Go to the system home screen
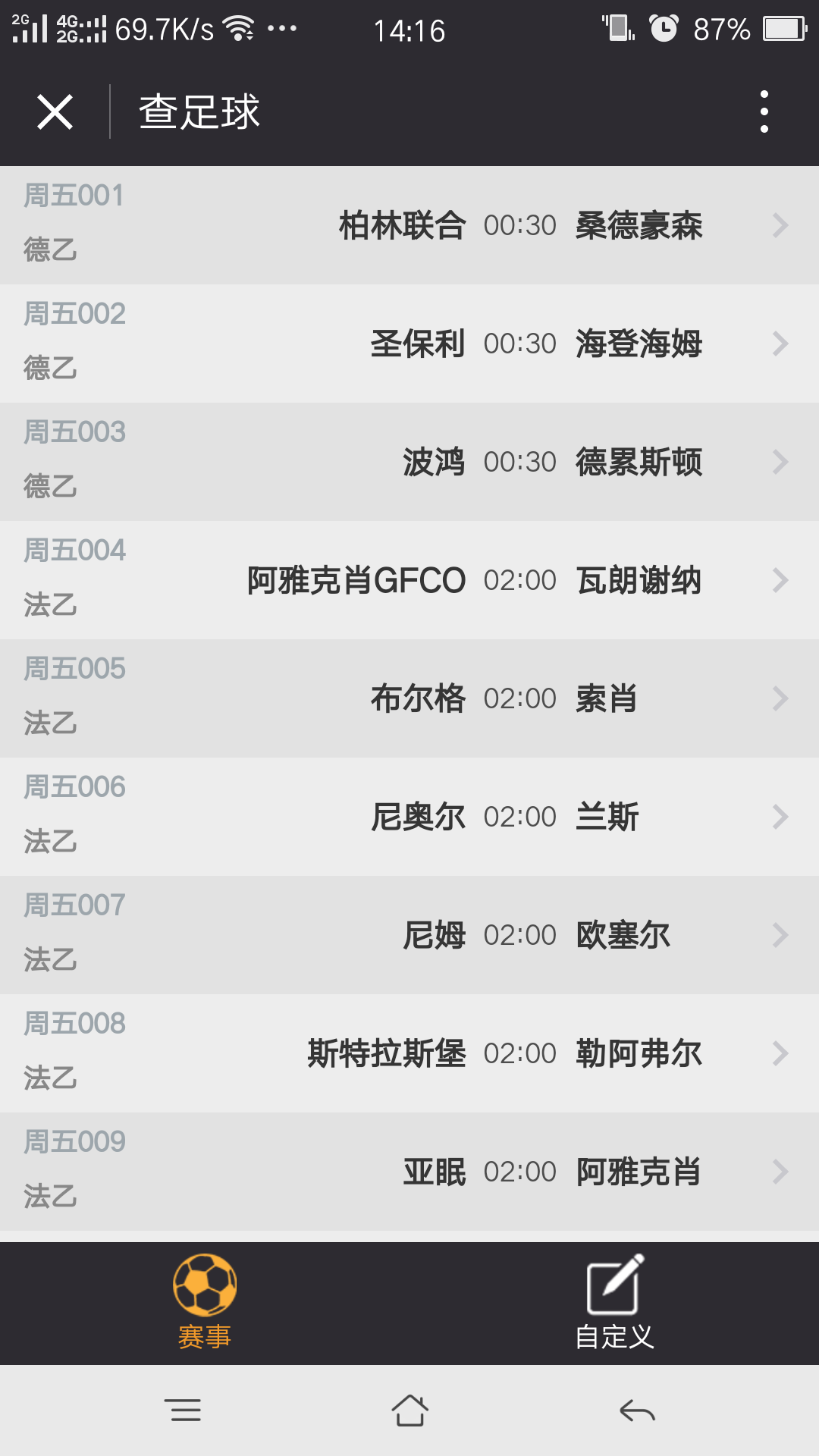819x1456 pixels. pos(409,1410)
